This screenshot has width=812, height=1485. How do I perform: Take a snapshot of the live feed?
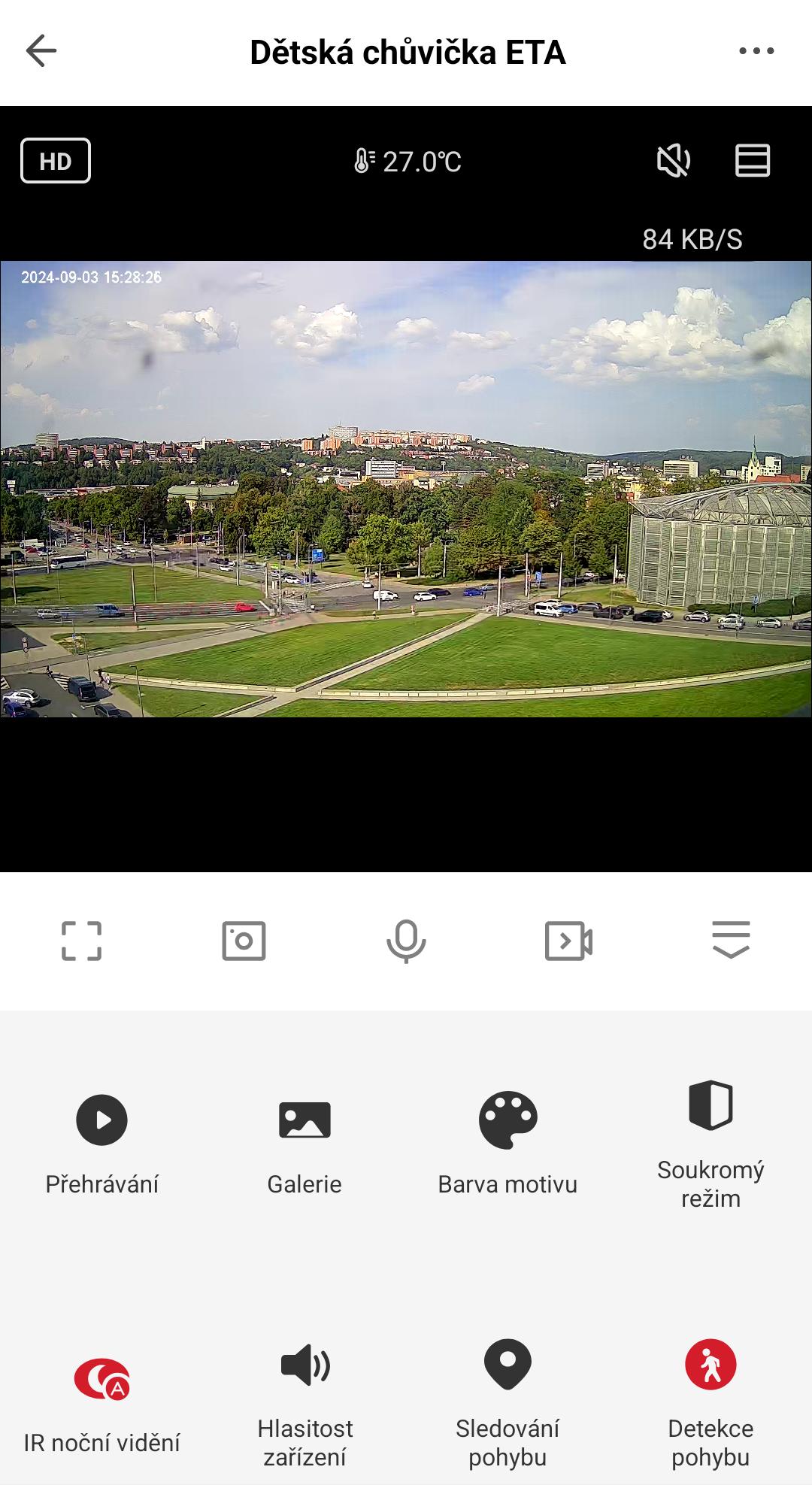[x=244, y=941]
